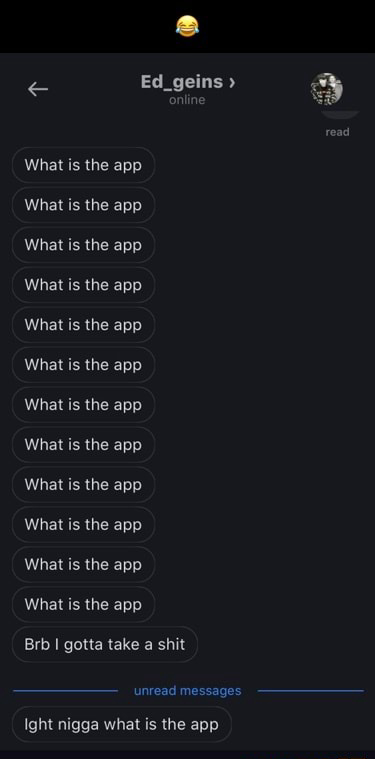Tap the profile picture at top right
Image resolution: width=375 pixels, height=759 pixels.
tap(326, 89)
